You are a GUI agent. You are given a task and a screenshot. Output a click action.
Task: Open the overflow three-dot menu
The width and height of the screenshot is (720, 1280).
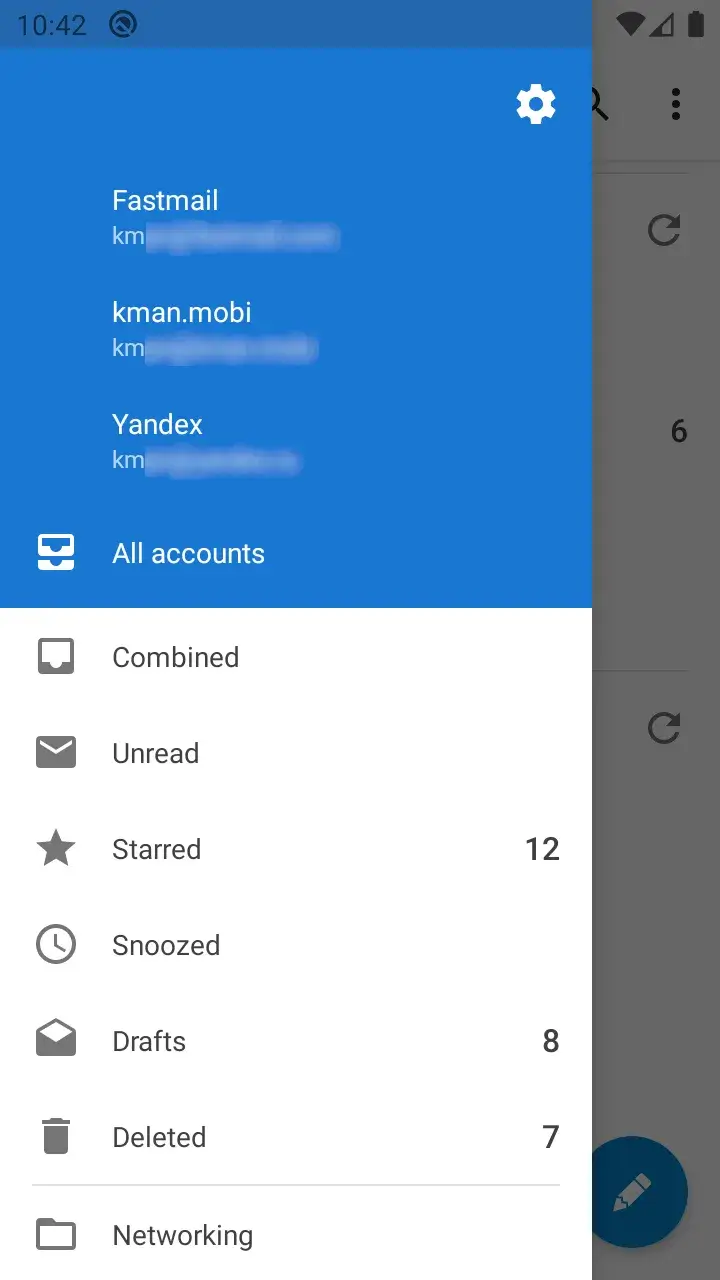[676, 103]
